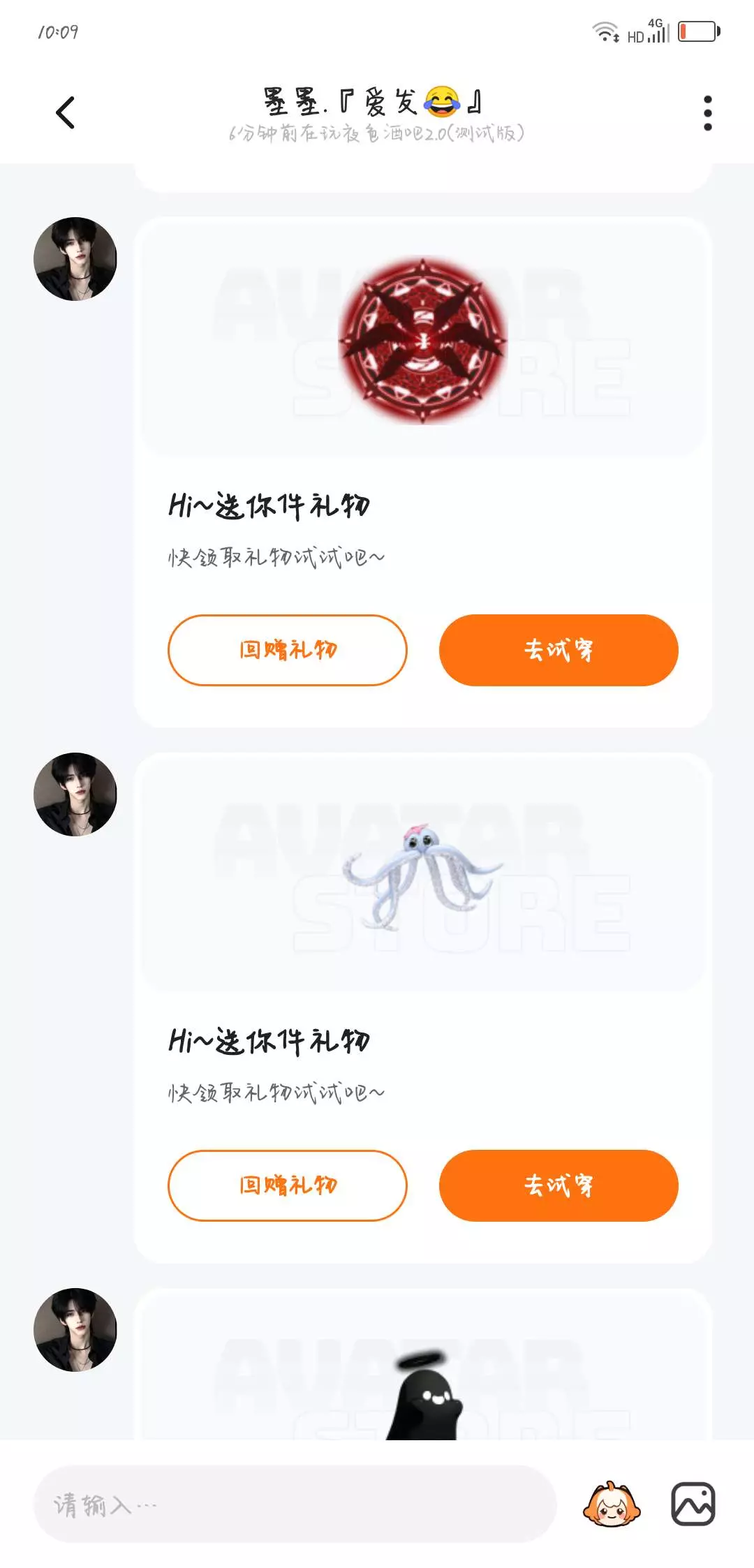The width and height of the screenshot is (754, 1568).
Task: Focus the 请输入 message field
Action: click(x=295, y=1504)
